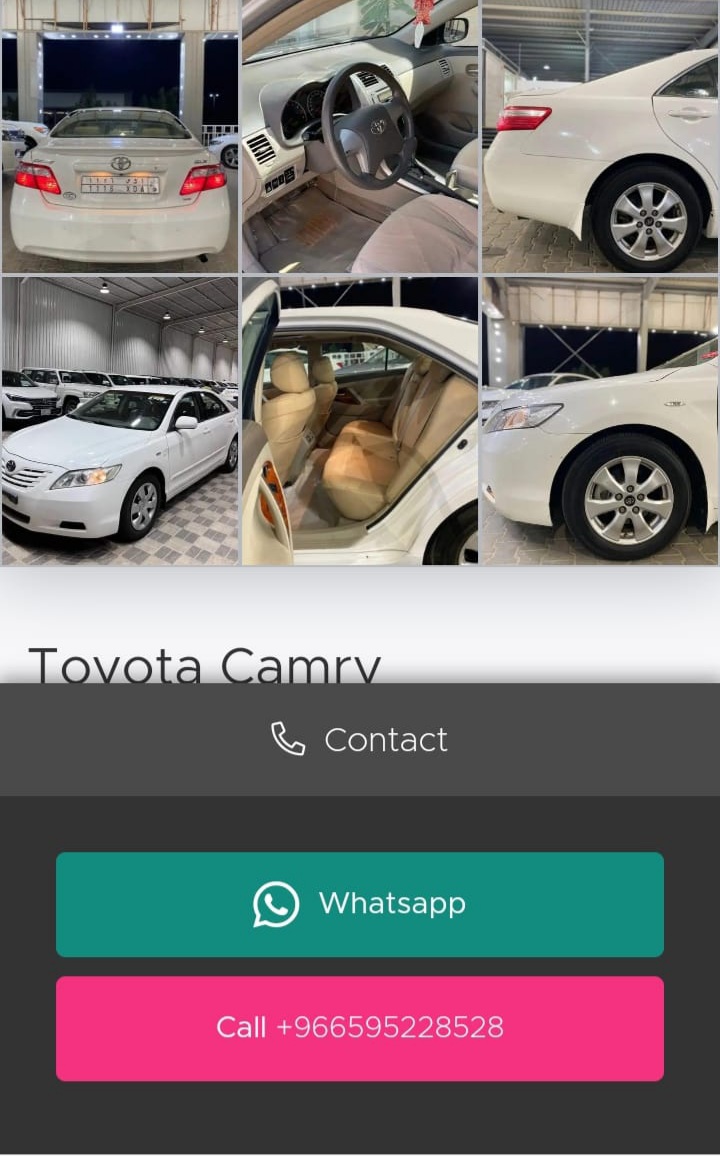The image size is (720, 1157).
Task: View the rear wheel close-up photo
Action: [600, 137]
